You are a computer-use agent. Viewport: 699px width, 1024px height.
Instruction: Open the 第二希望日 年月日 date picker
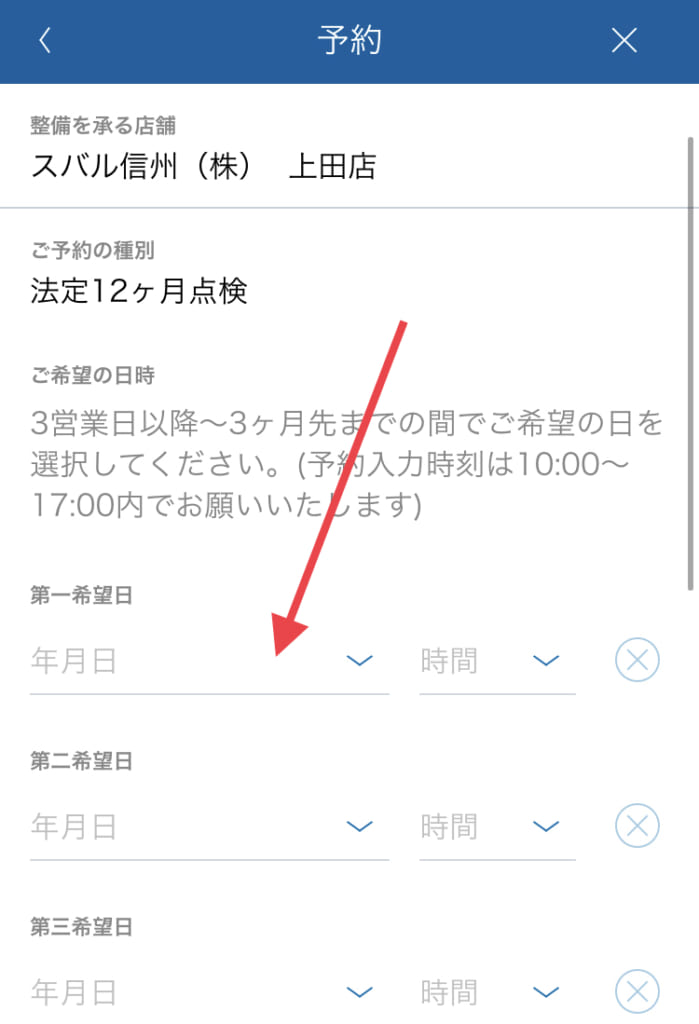(x=209, y=827)
